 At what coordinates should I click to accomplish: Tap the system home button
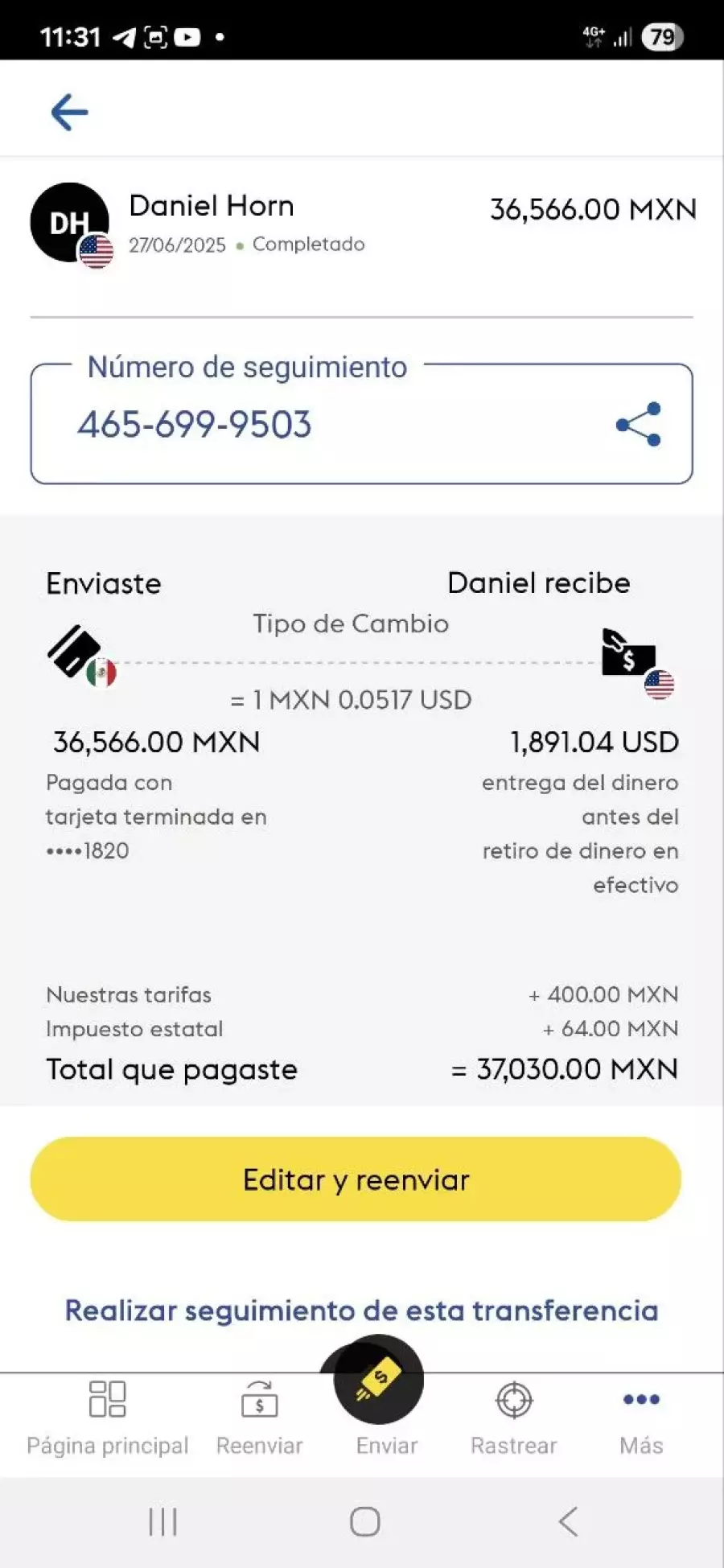tap(364, 1522)
